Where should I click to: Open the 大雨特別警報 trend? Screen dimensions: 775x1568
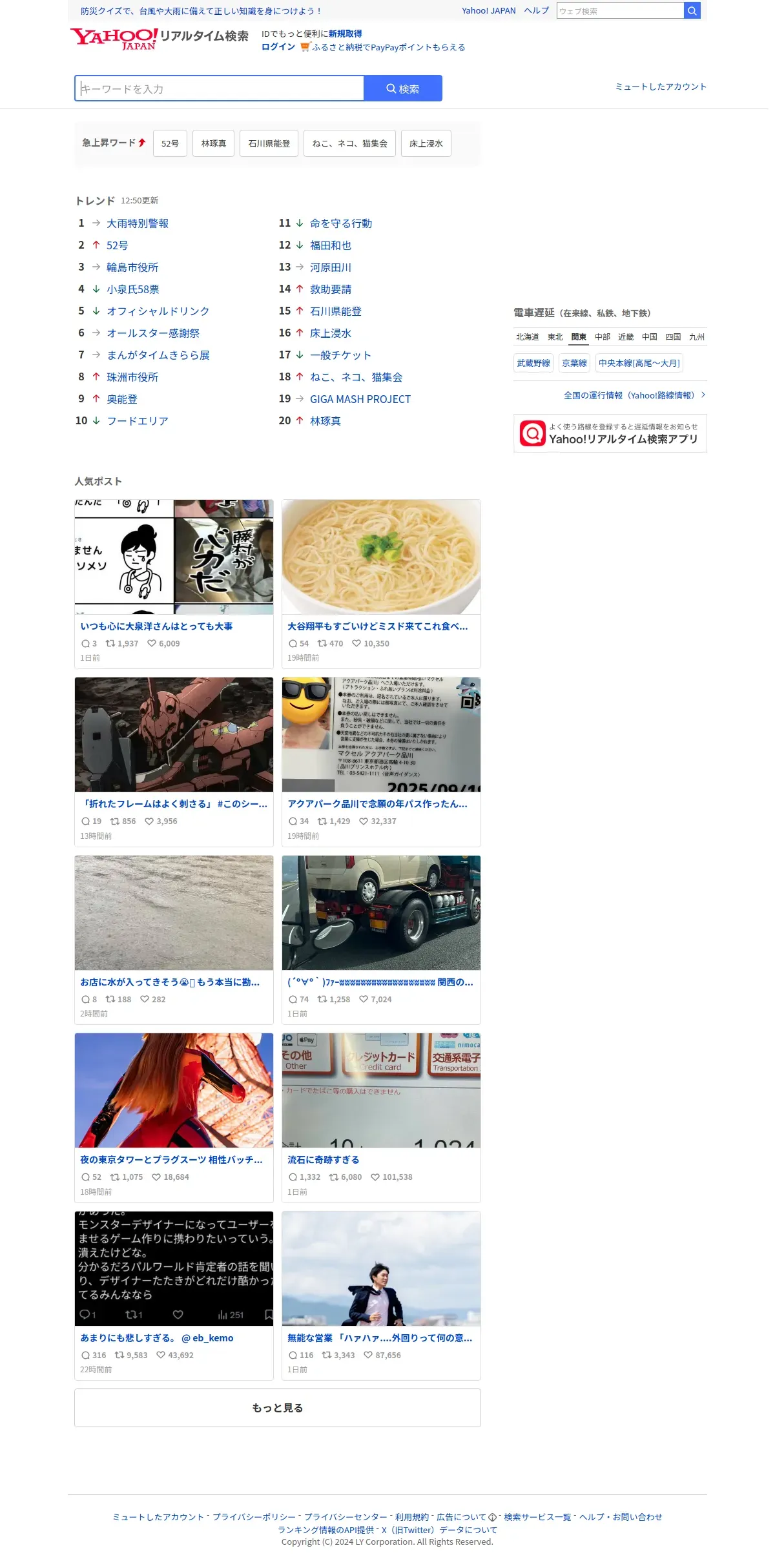tap(138, 223)
